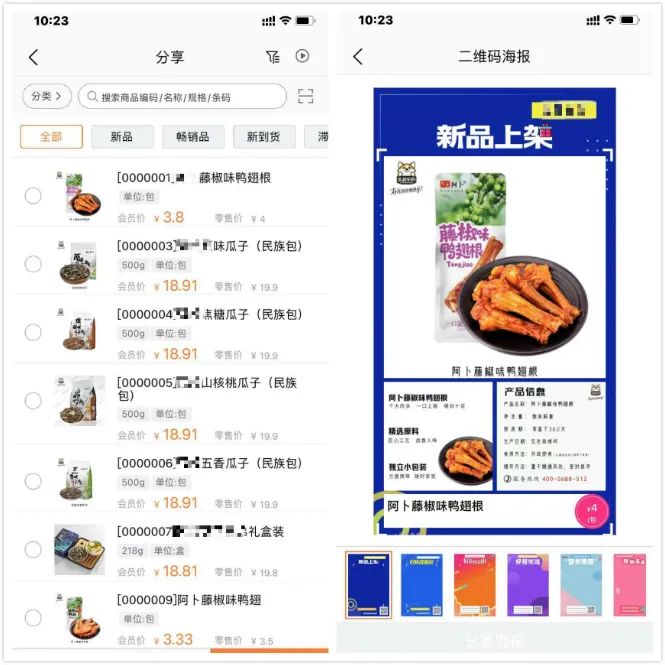Select the 藤椒味鸭翅根 product checkbox
The height and width of the screenshot is (665, 665).
point(33,196)
